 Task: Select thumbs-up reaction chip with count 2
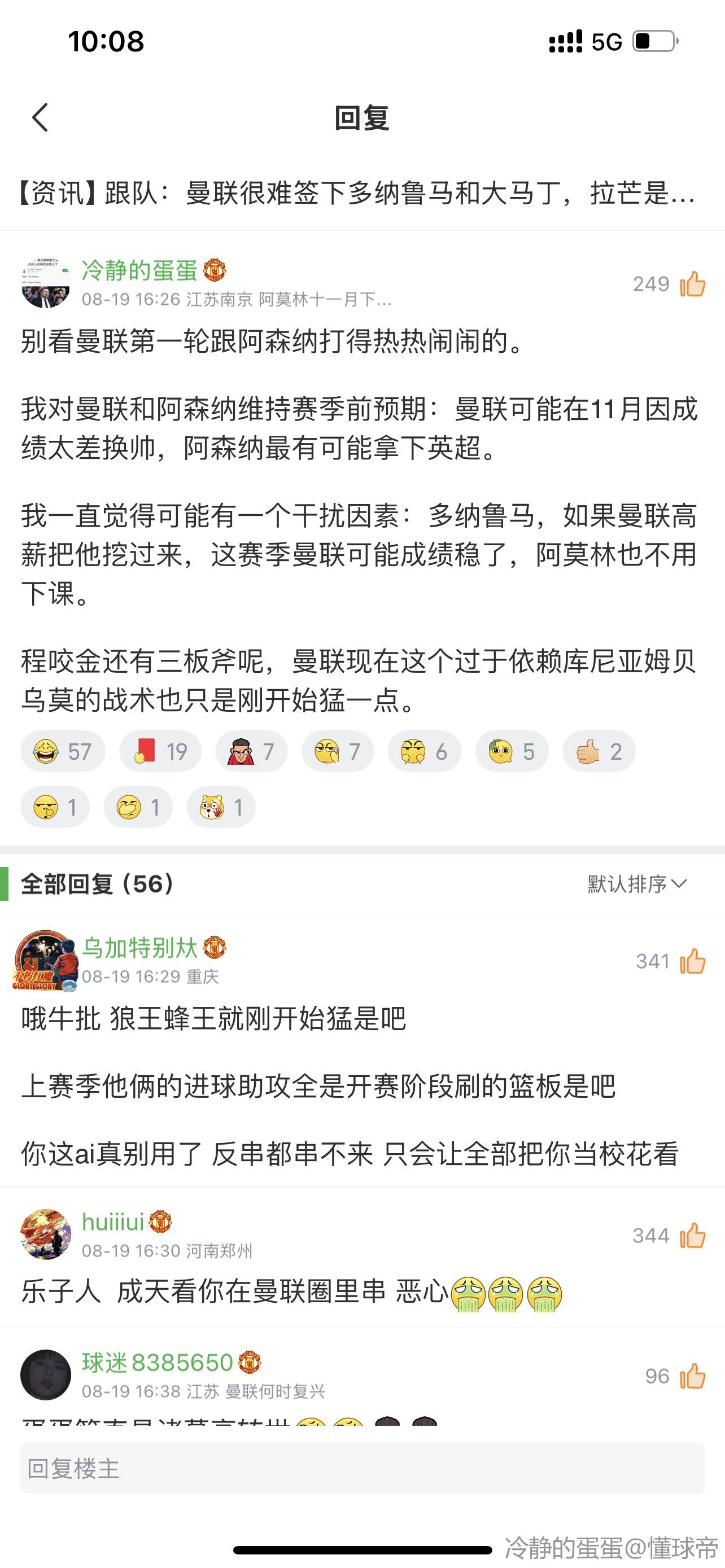599,752
